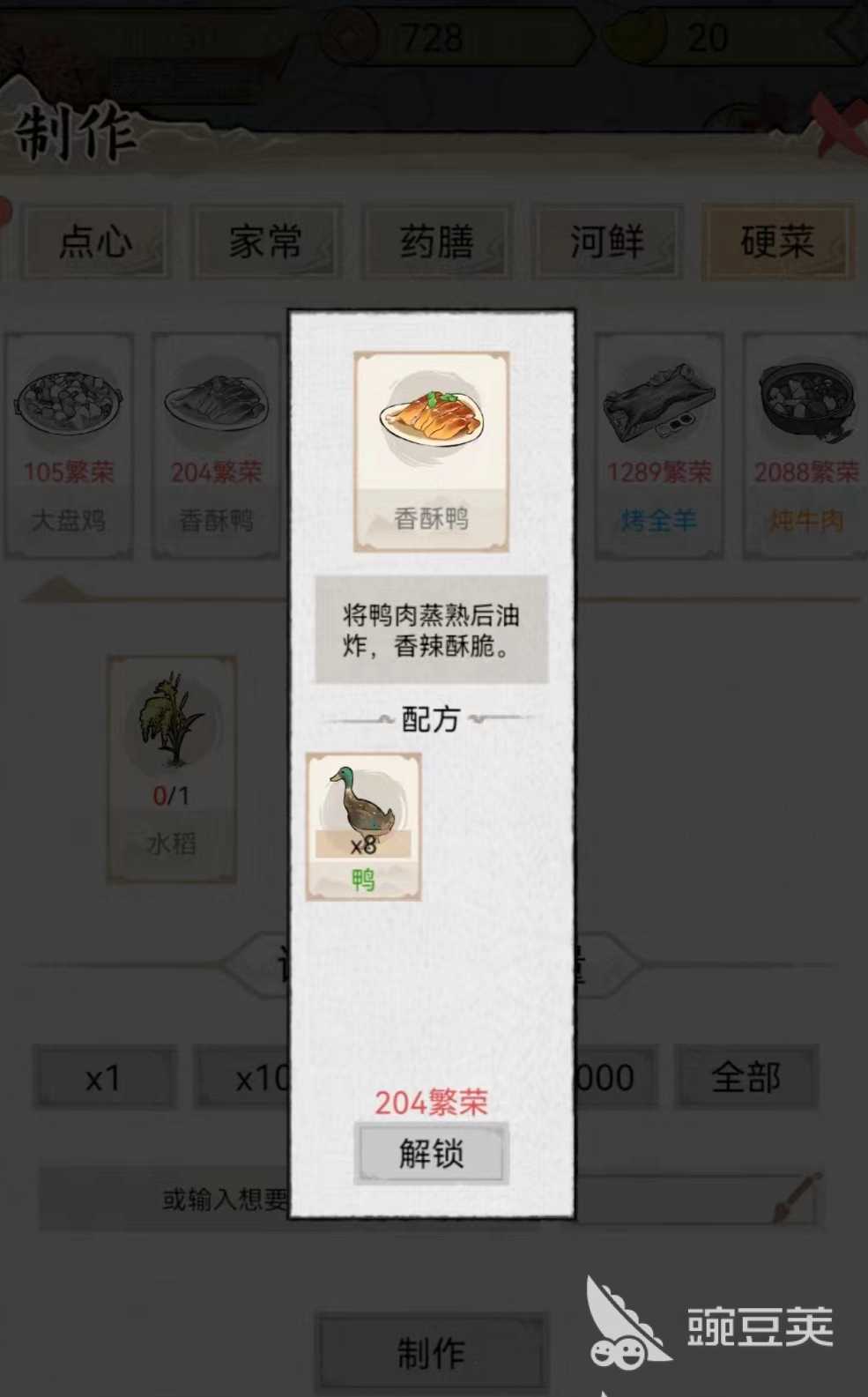The width and height of the screenshot is (868, 1397).
Task: Tap the 解锁 button to unlock 香酥鸭
Action: (430, 1154)
